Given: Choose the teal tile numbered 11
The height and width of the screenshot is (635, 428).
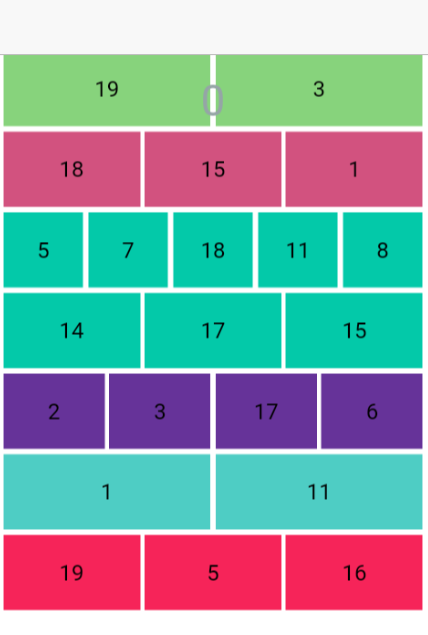Looking at the screenshot, I should point(298,250).
